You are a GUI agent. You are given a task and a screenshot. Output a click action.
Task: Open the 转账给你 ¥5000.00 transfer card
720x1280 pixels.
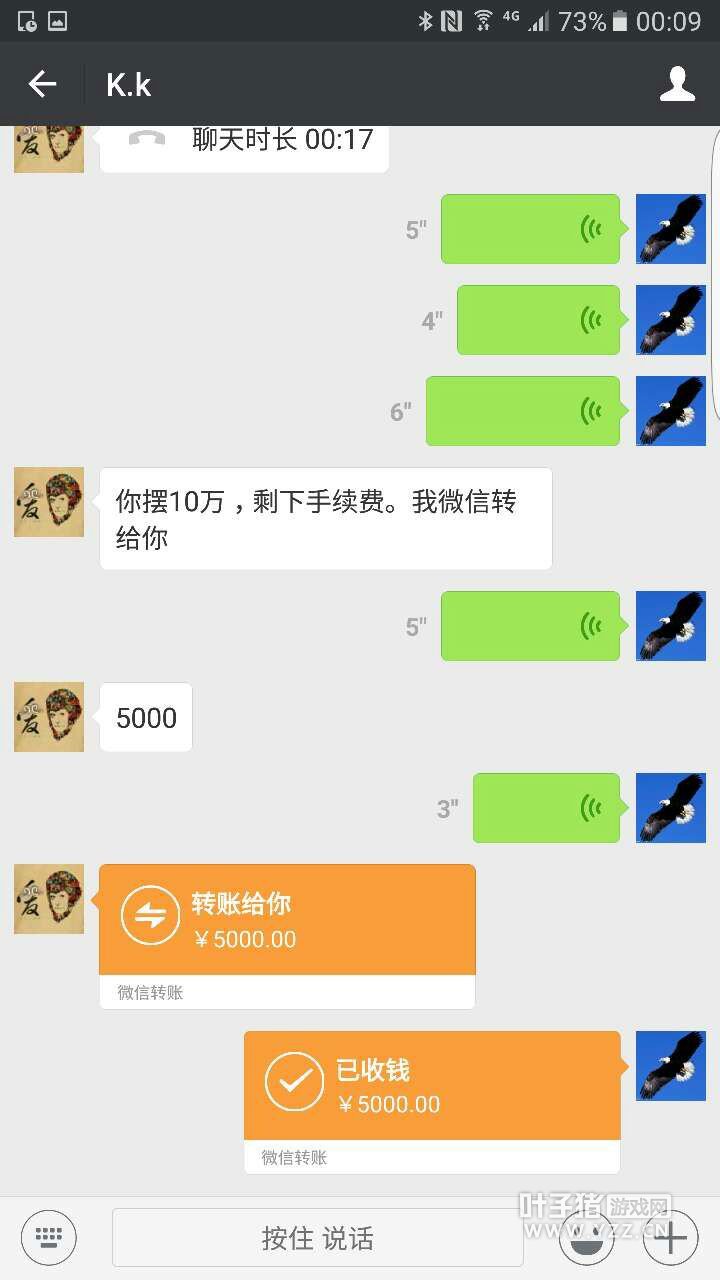pyautogui.click(x=287, y=921)
